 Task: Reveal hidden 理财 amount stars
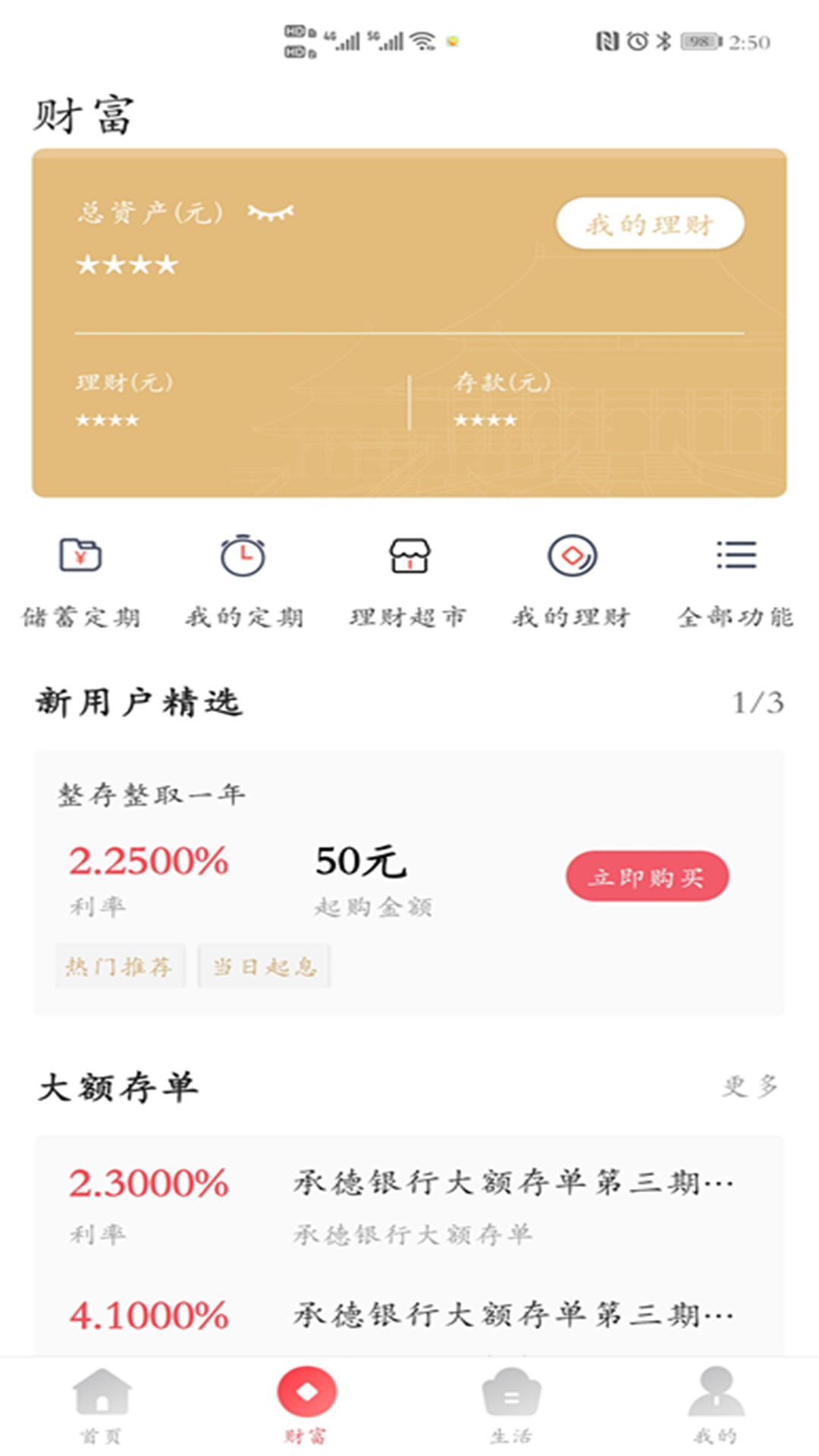click(106, 416)
